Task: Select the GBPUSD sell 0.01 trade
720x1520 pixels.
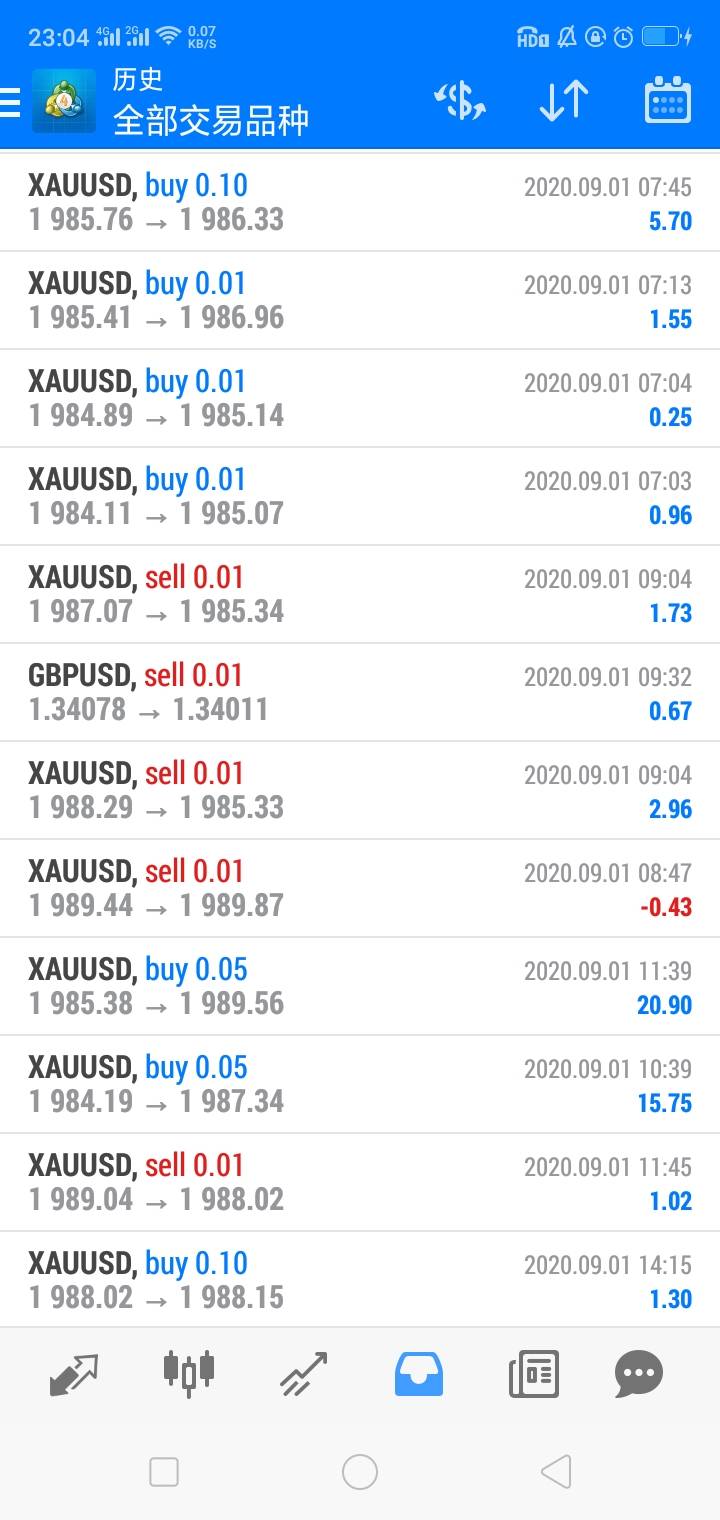Action: (360, 692)
